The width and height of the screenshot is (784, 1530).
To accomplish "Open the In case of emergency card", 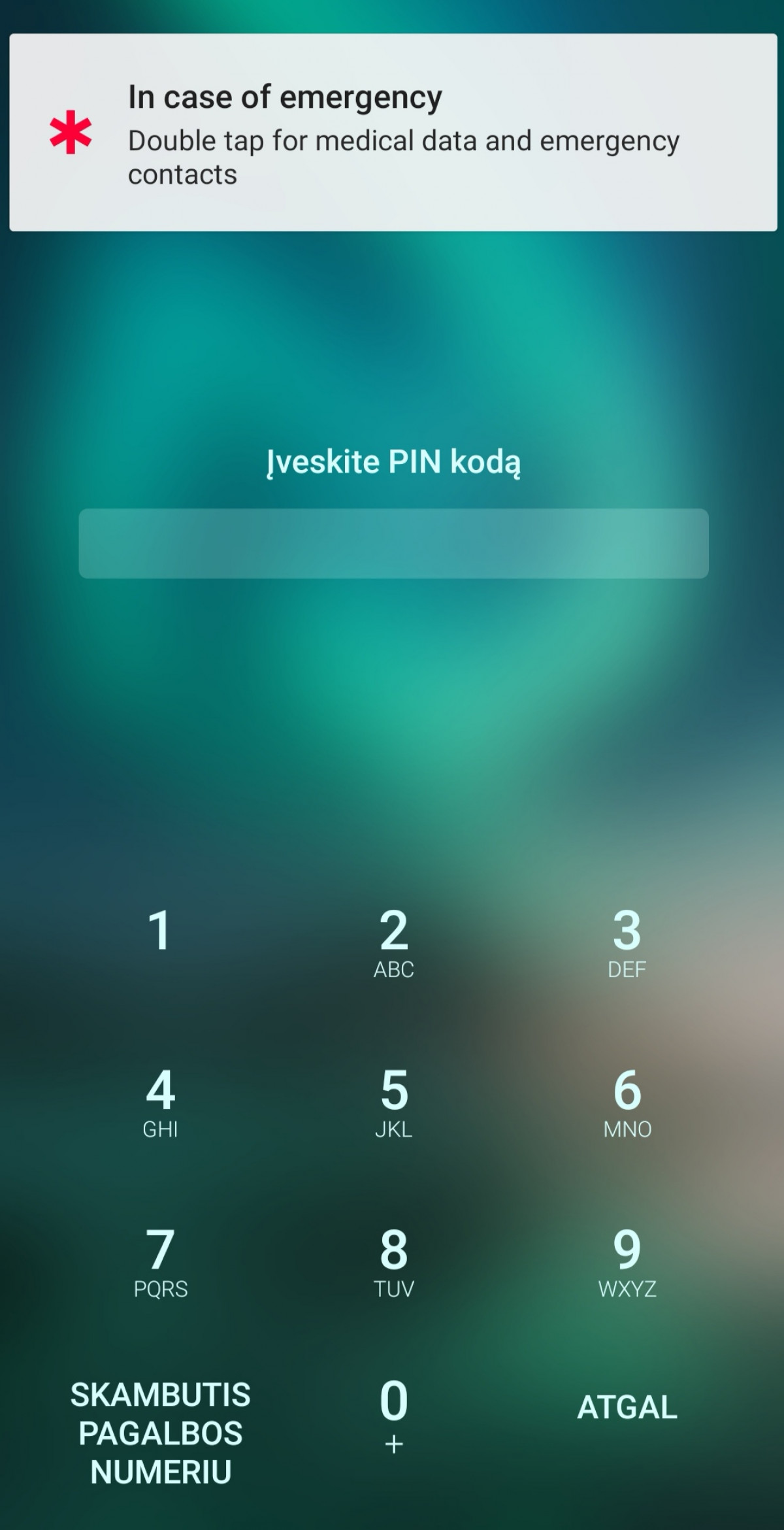I will 393,133.
